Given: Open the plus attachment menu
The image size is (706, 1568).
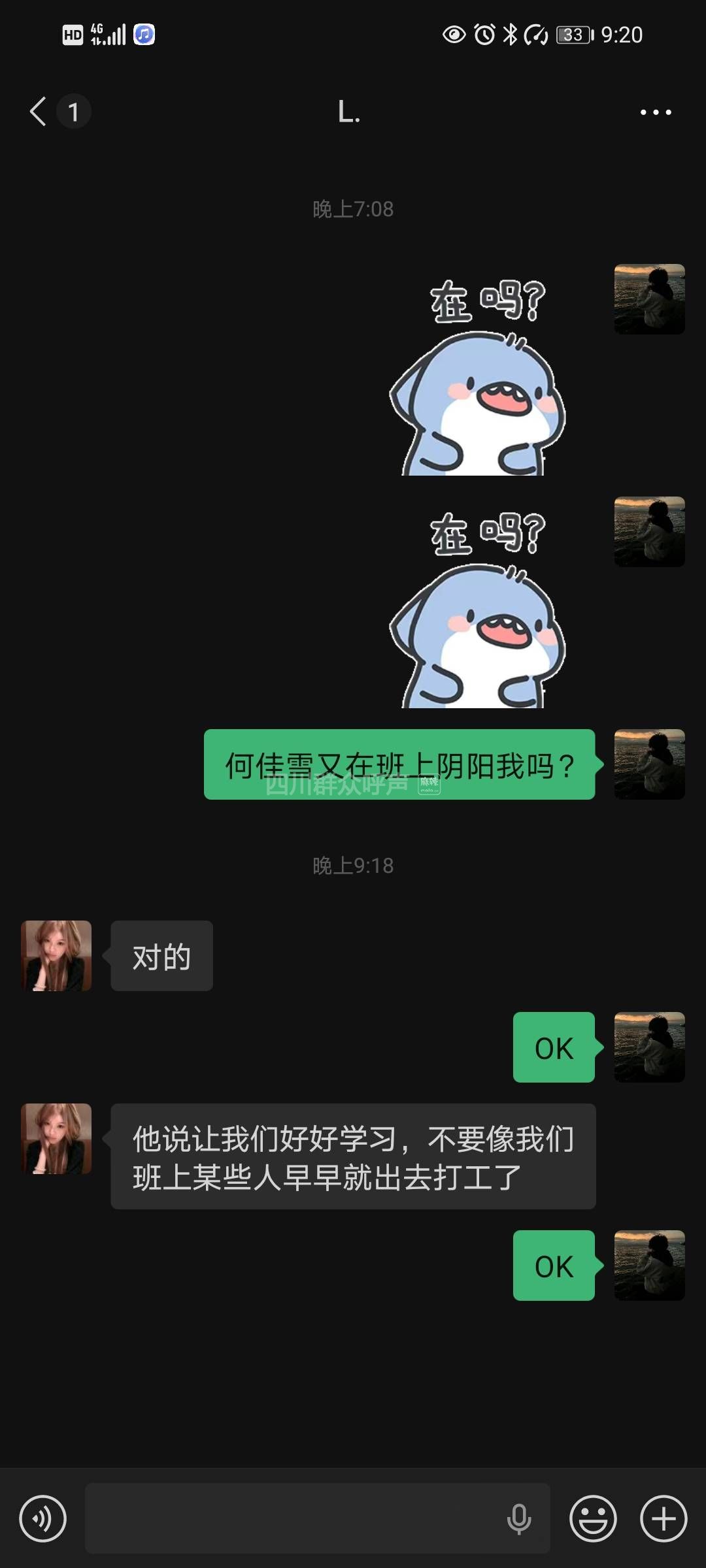Looking at the screenshot, I should (x=663, y=1518).
